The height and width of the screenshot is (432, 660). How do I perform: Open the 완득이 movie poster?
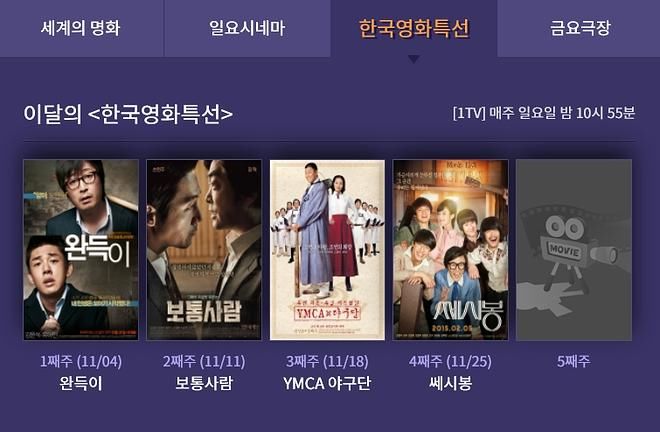pos(81,250)
